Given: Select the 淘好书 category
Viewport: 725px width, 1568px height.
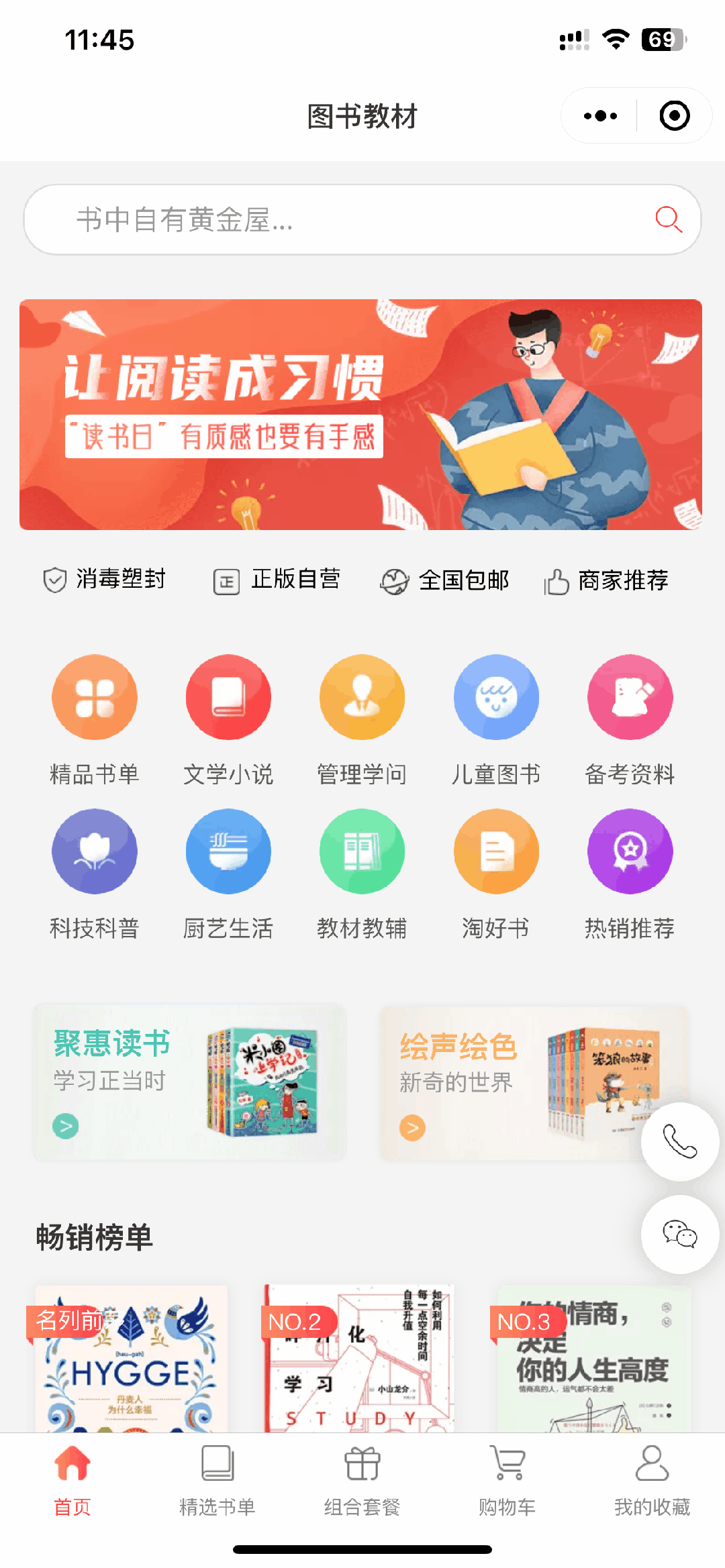Looking at the screenshot, I should (x=496, y=874).
